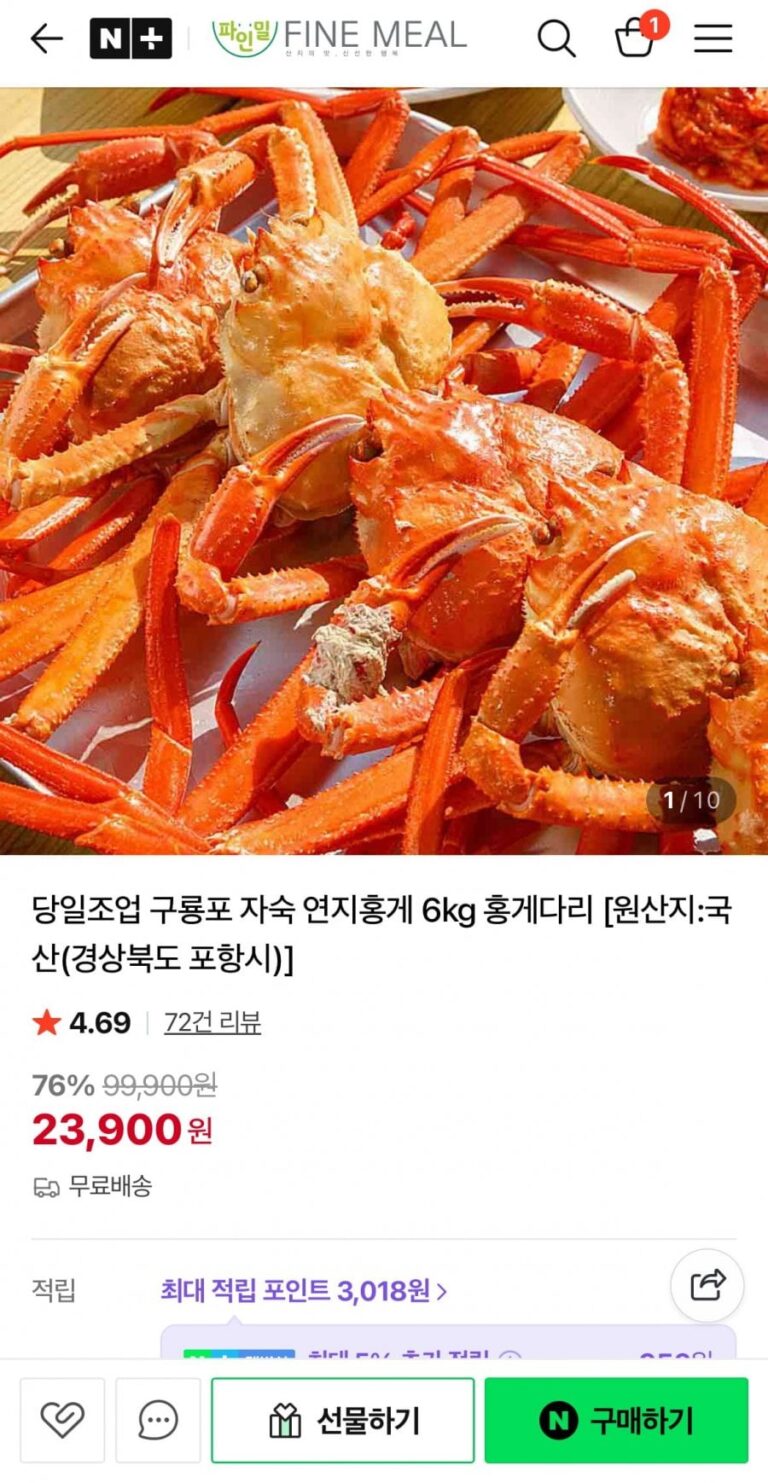Screen dimensions: 768x1483
Task: Open the shopping basket
Action: point(635,38)
